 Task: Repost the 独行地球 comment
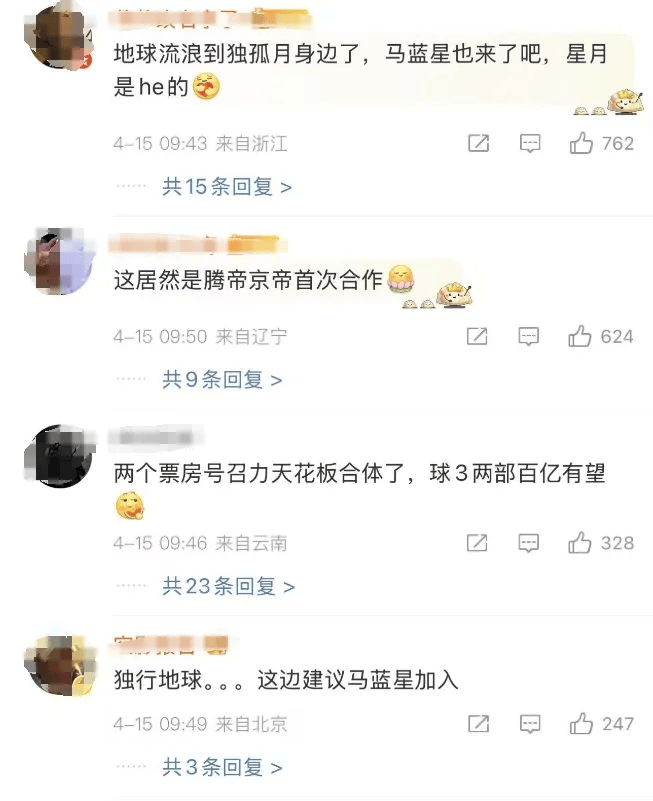[478, 723]
